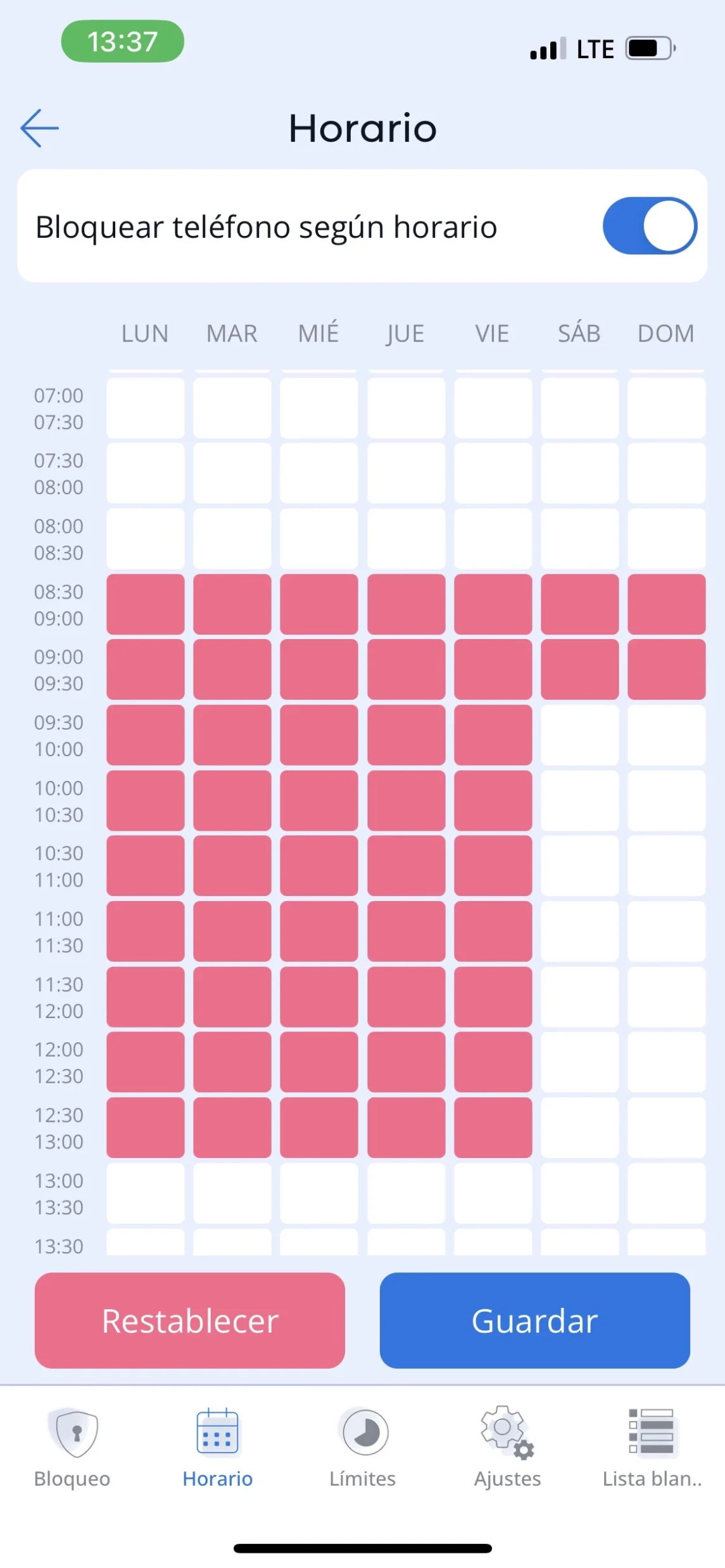Go back using the arrow icon
This screenshot has height=1568, width=725.
pyautogui.click(x=39, y=128)
